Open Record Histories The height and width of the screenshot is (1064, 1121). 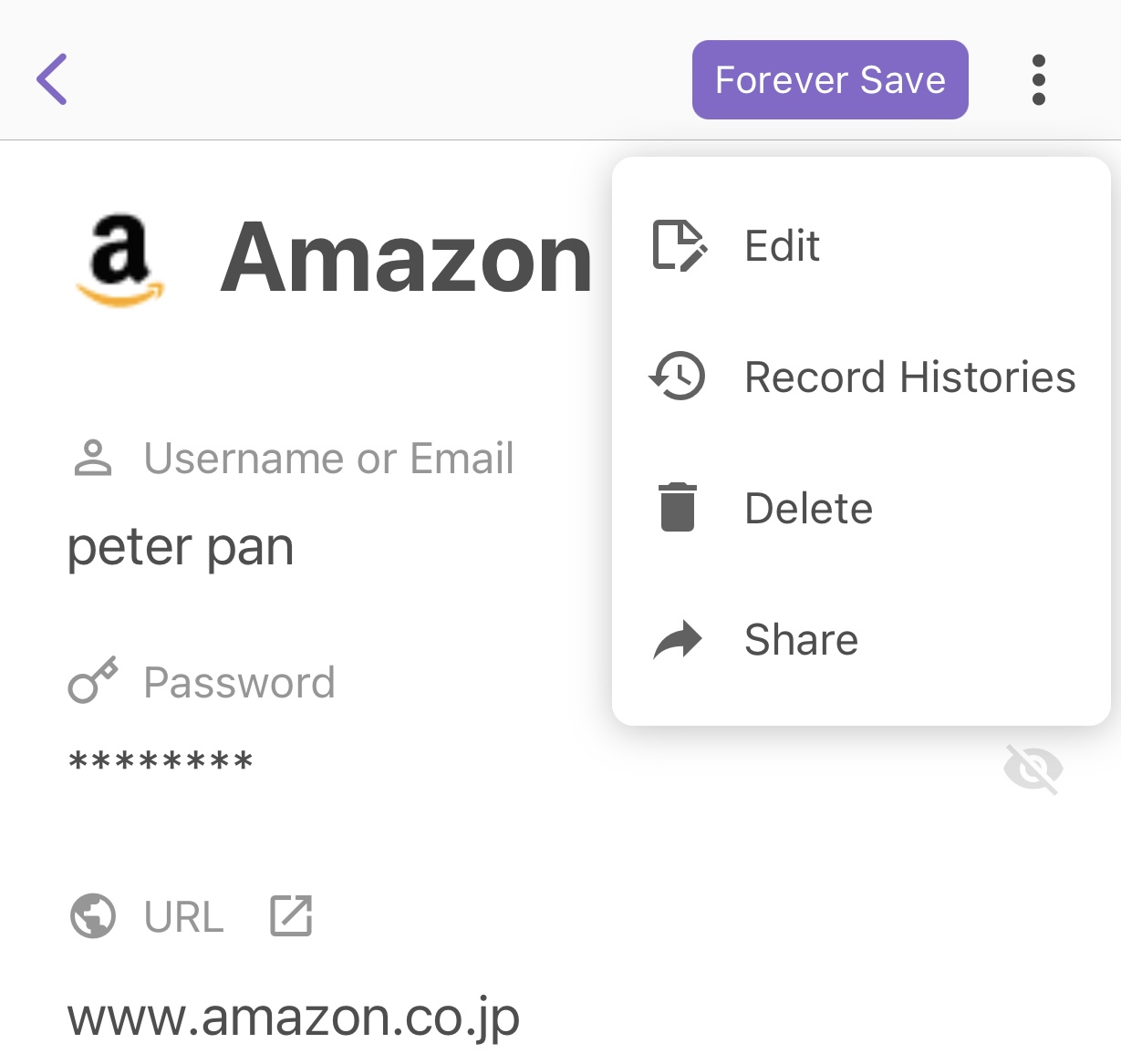tap(908, 377)
